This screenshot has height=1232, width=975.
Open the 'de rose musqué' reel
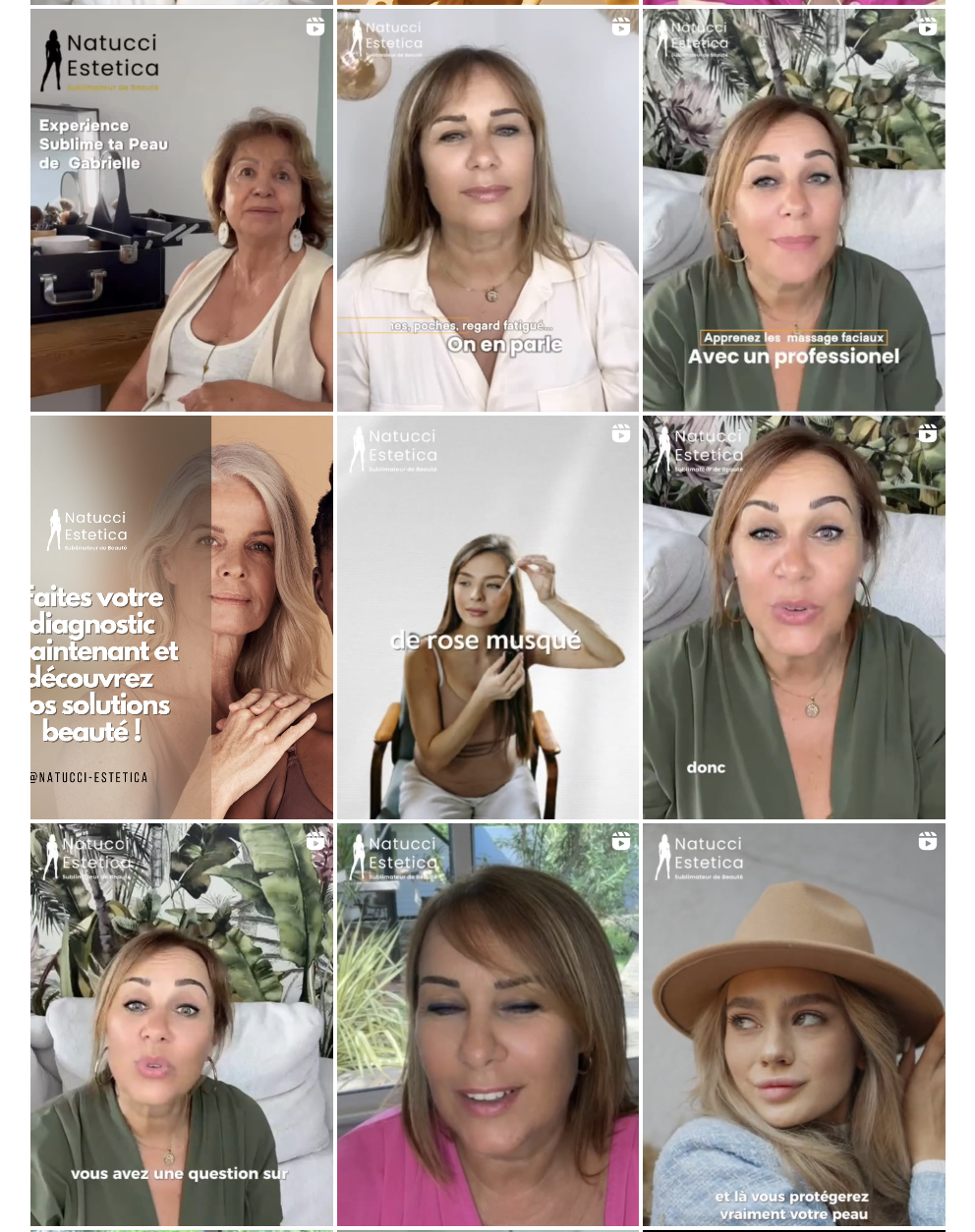click(x=487, y=617)
